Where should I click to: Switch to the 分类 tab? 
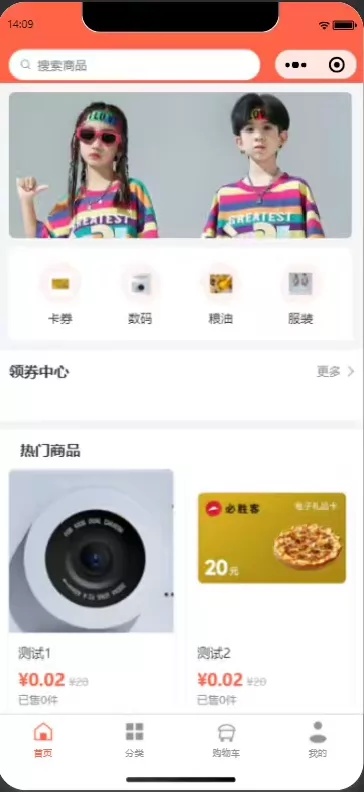(134, 740)
